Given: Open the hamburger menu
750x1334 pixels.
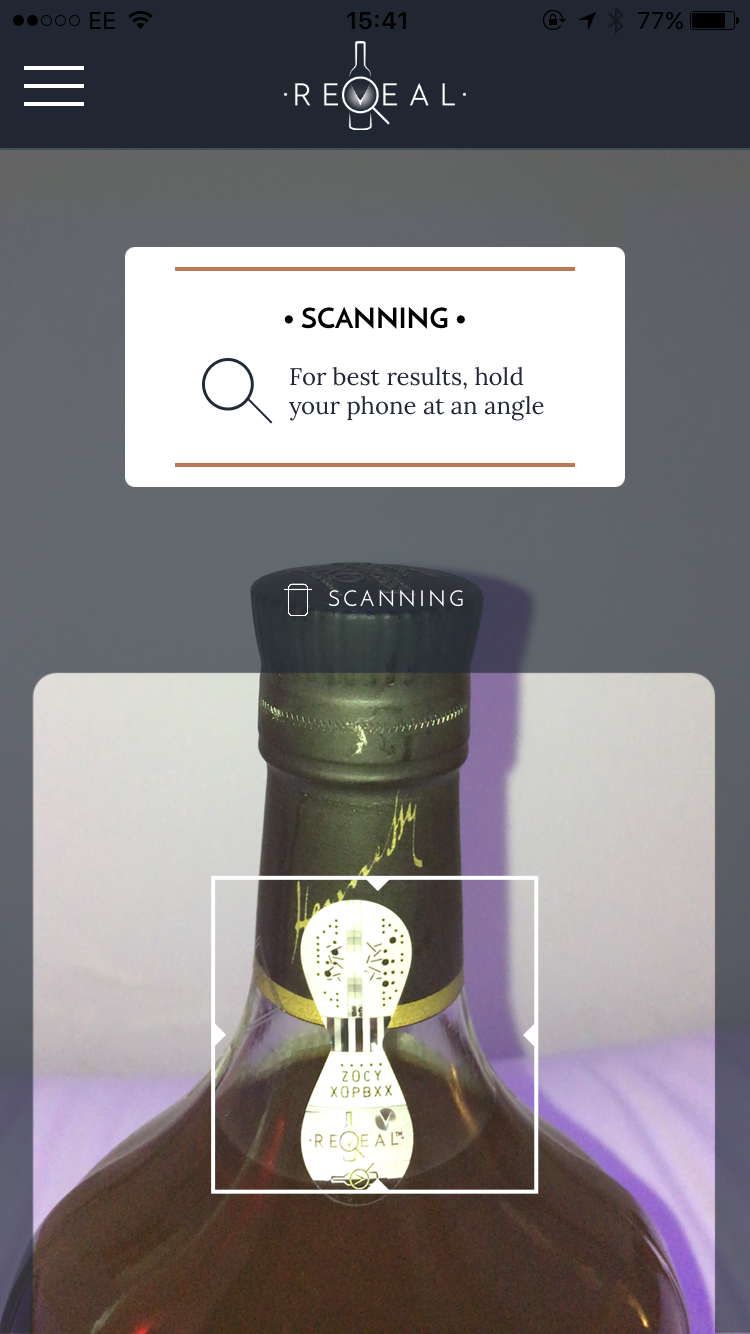Looking at the screenshot, I should coord(54,86).
